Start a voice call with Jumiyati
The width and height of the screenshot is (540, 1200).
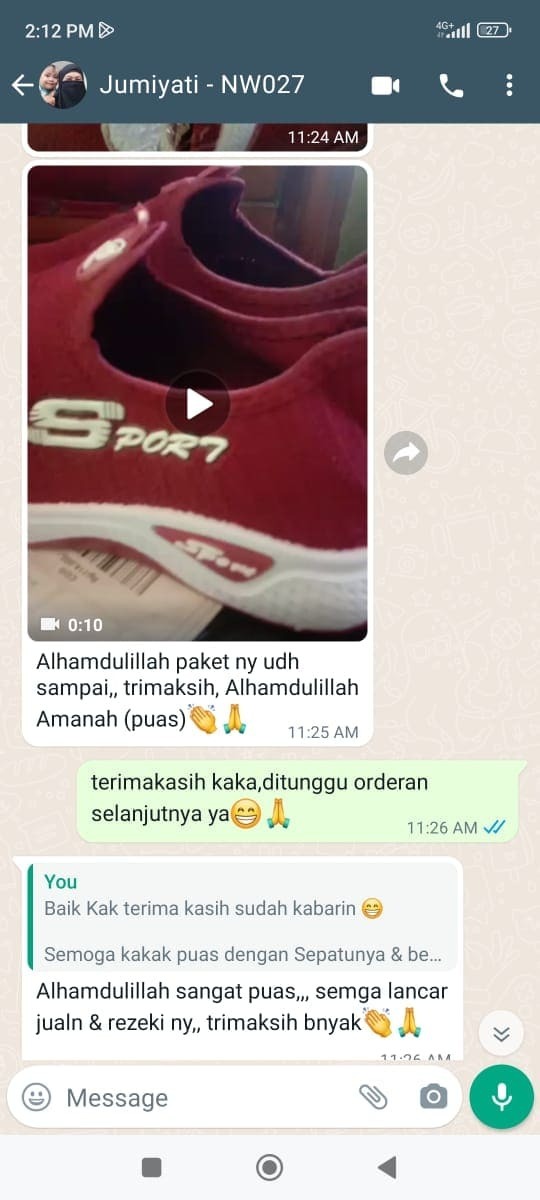coord(451,86)
